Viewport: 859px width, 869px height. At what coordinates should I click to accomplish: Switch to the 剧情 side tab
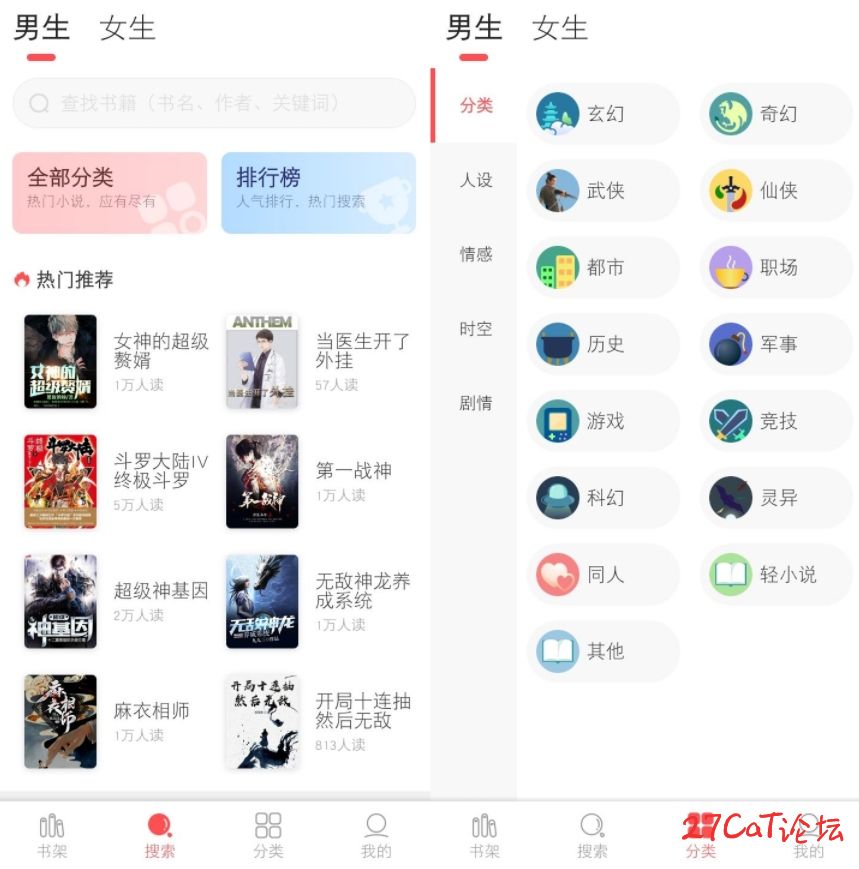[476, 403]
